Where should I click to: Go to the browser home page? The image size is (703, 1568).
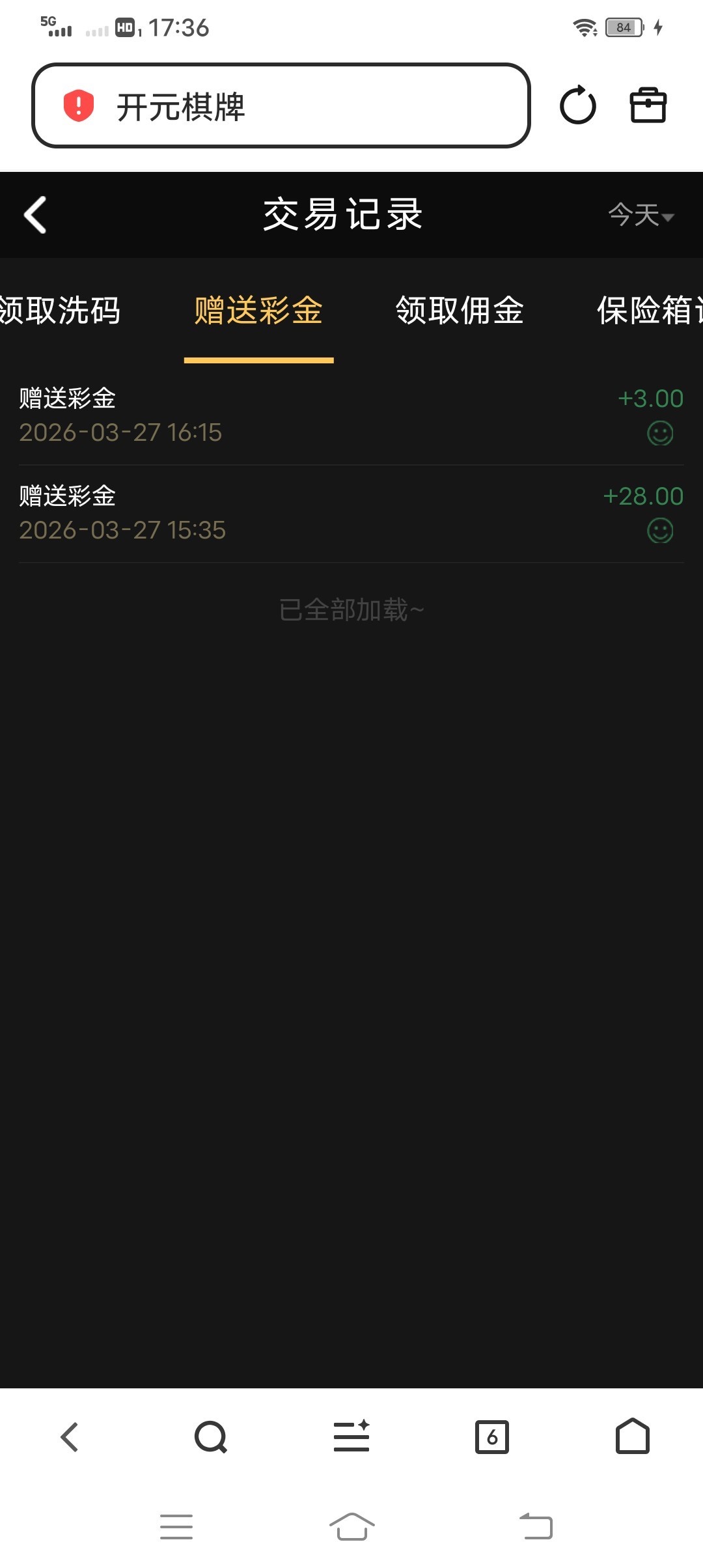point(633,1437)
